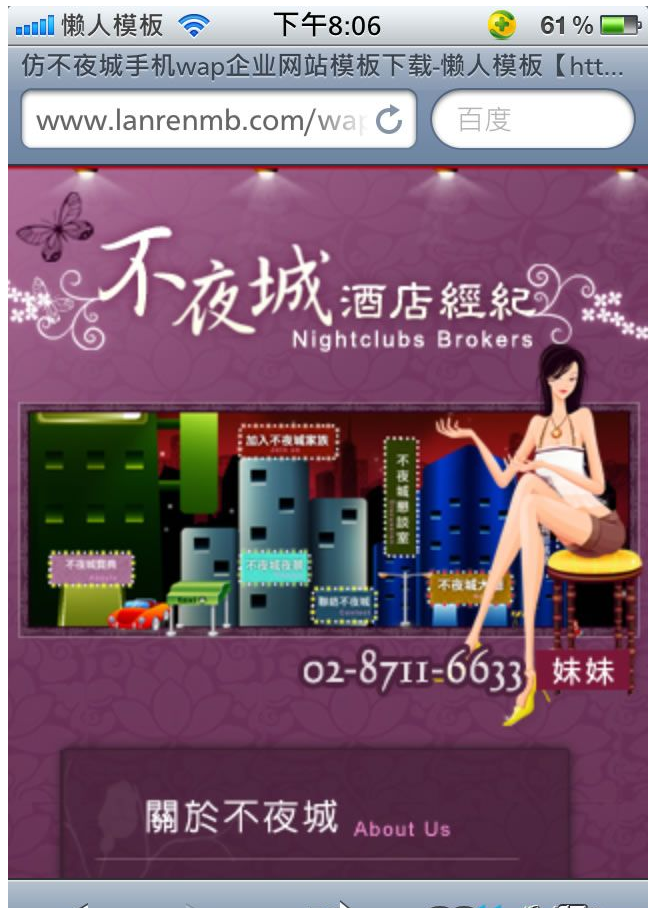Screen dimensions: 652x908
Task: Reload the current web page
Action: (389, 121)
